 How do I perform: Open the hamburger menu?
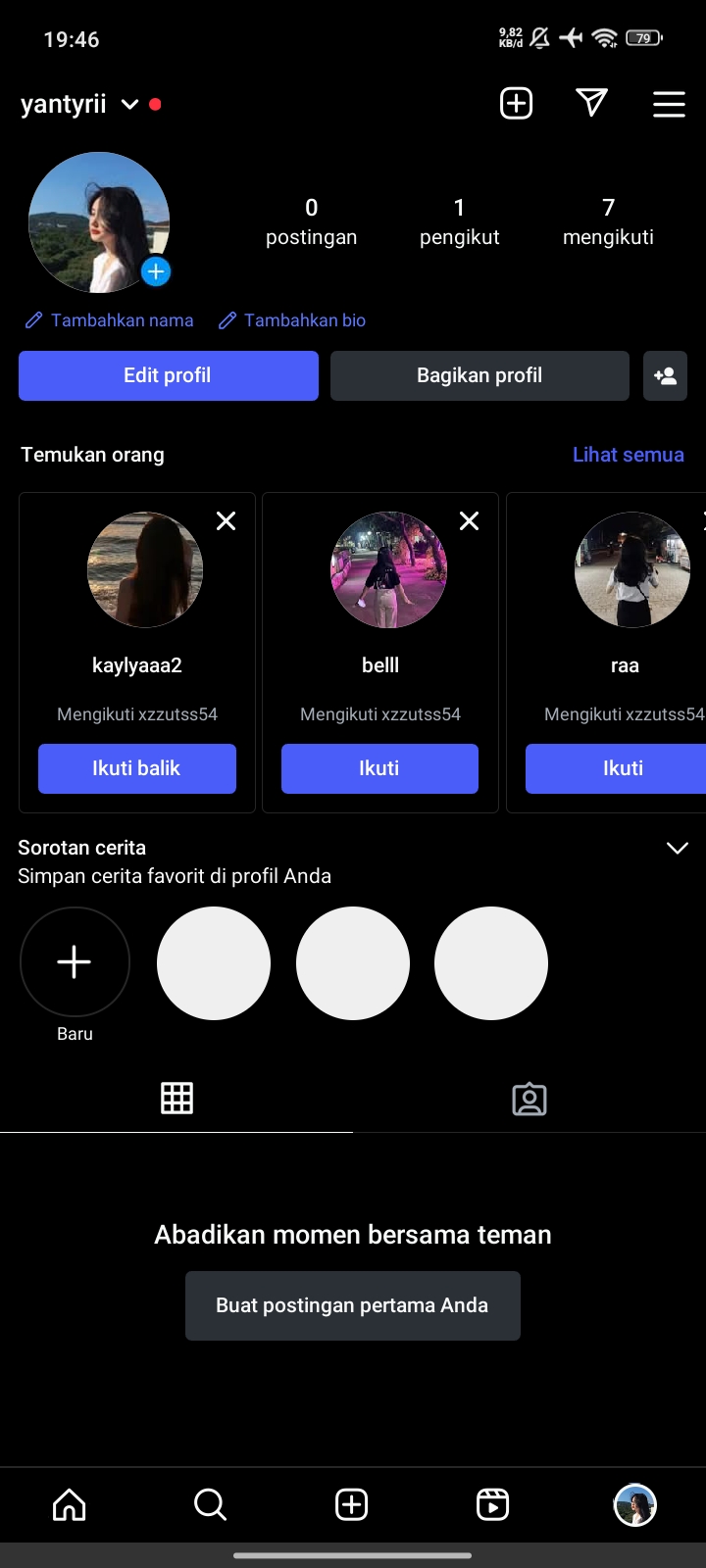pos(669,104)
